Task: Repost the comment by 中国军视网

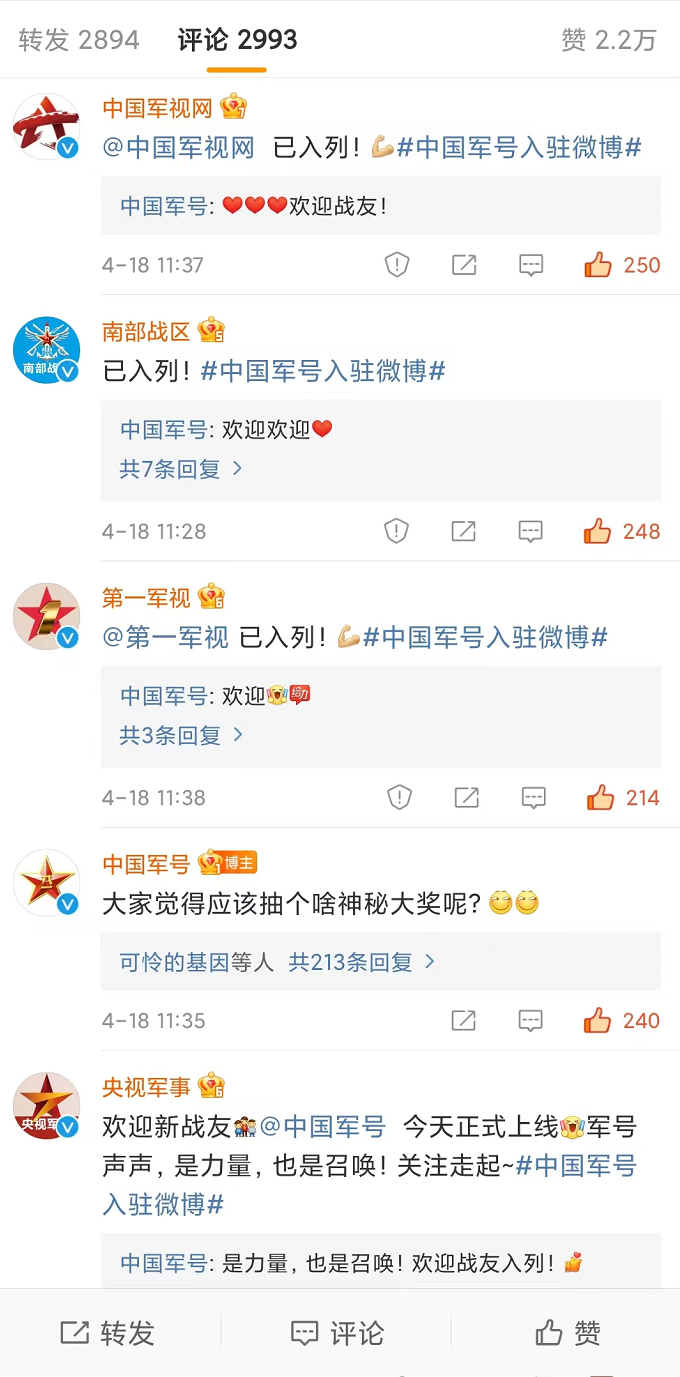Action: [464, 265]
